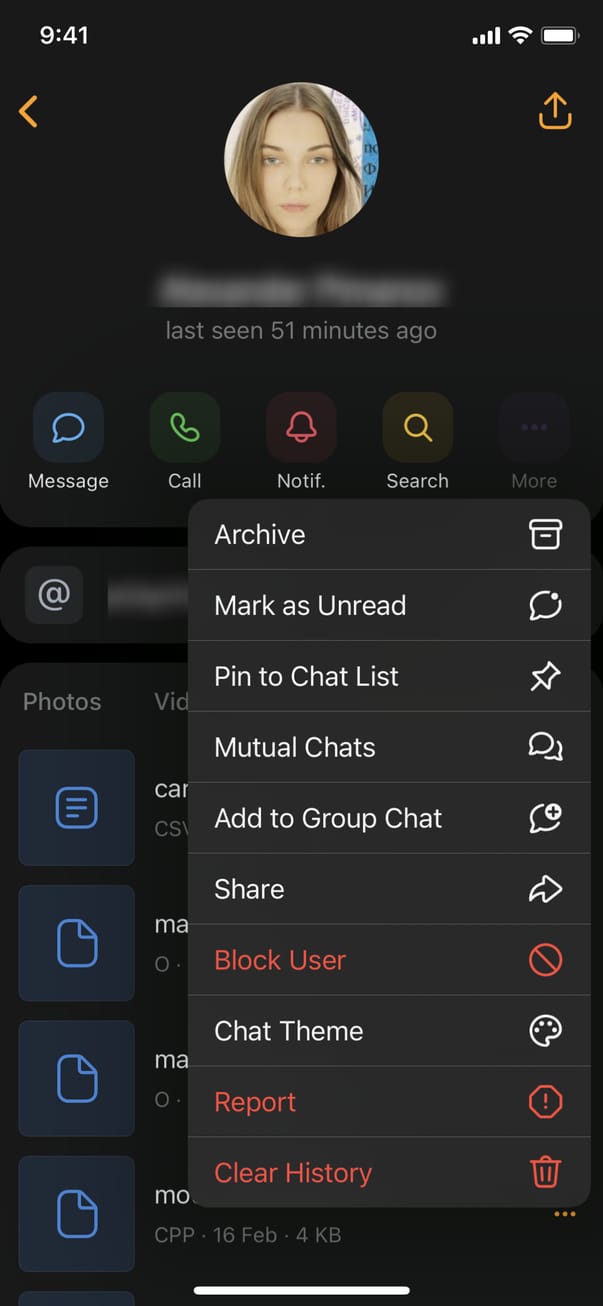Choose Block User option
This screenshot has height=1306, width=603.
point(389,961)
